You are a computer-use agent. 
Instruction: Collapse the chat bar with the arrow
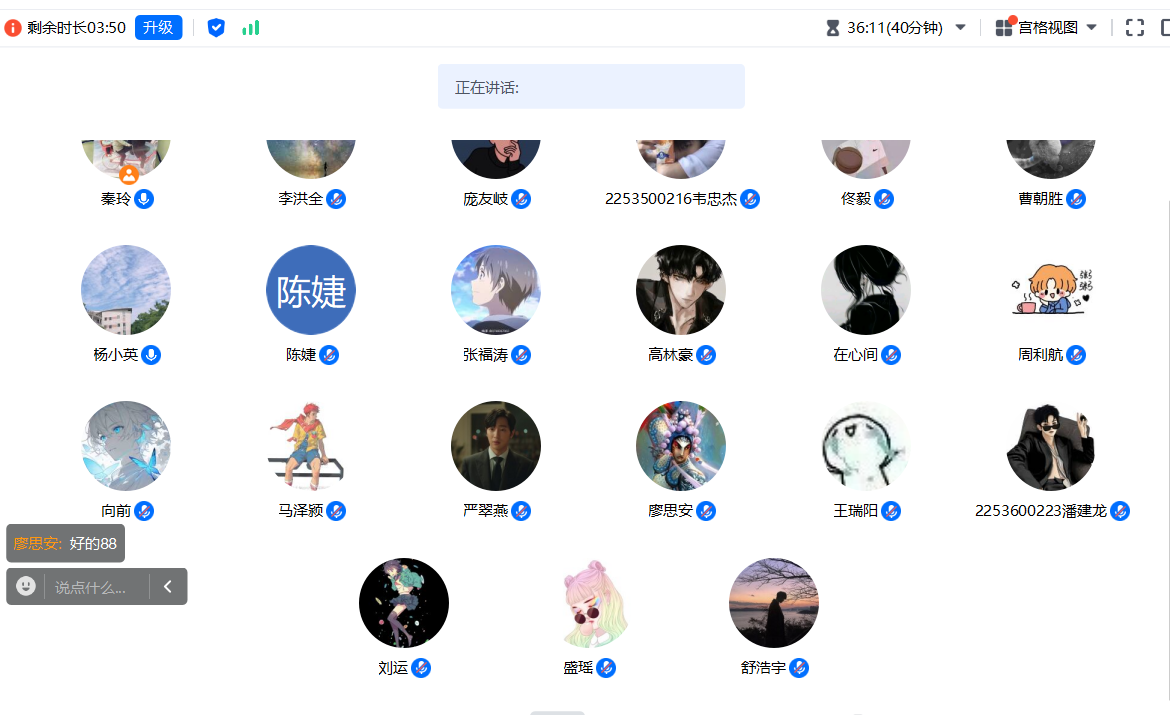(x=168, y=587)
